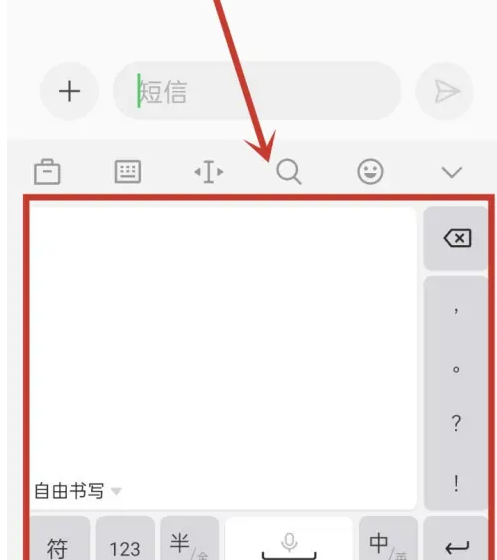Open the cursor movement tool
497x560 pixels.
(209, 172)
